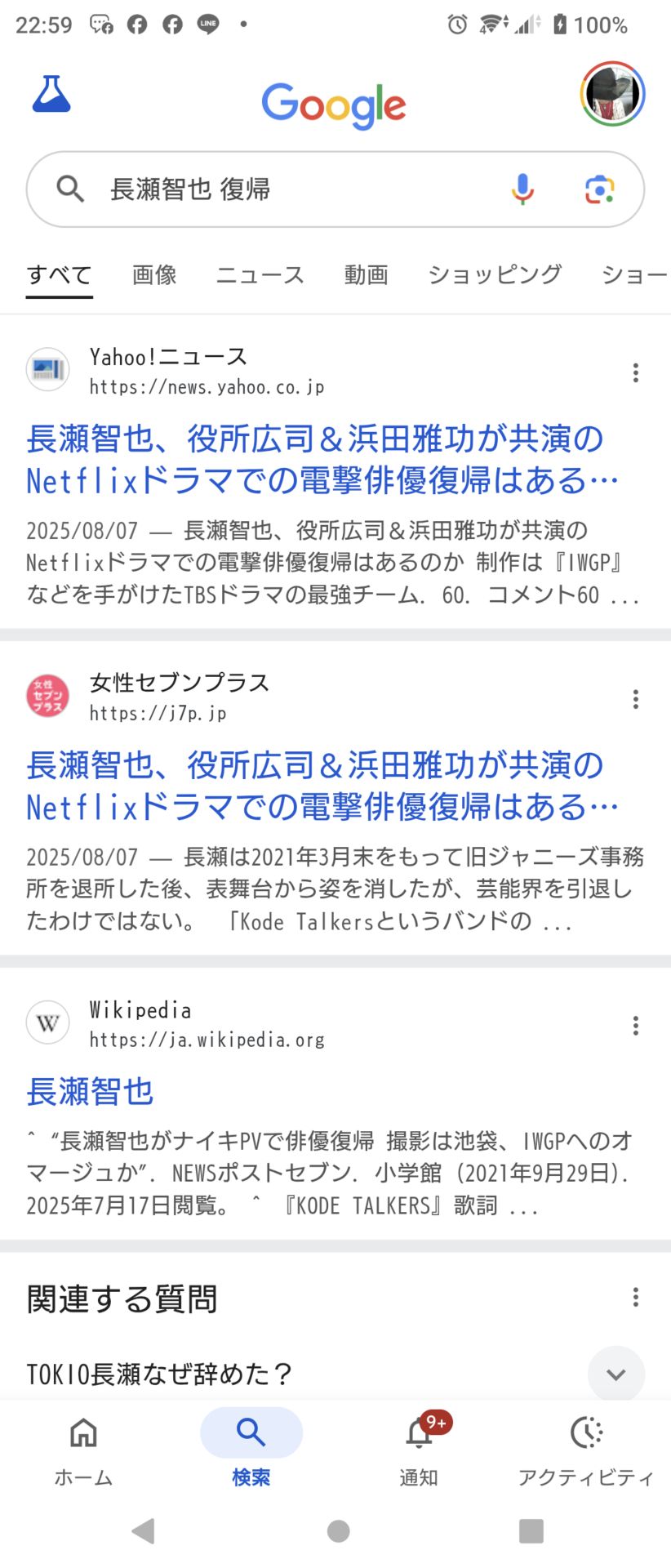Start voice search with the microphone icon
Viewport: 671px width, 1568px height.
click(x=522, y=189)
